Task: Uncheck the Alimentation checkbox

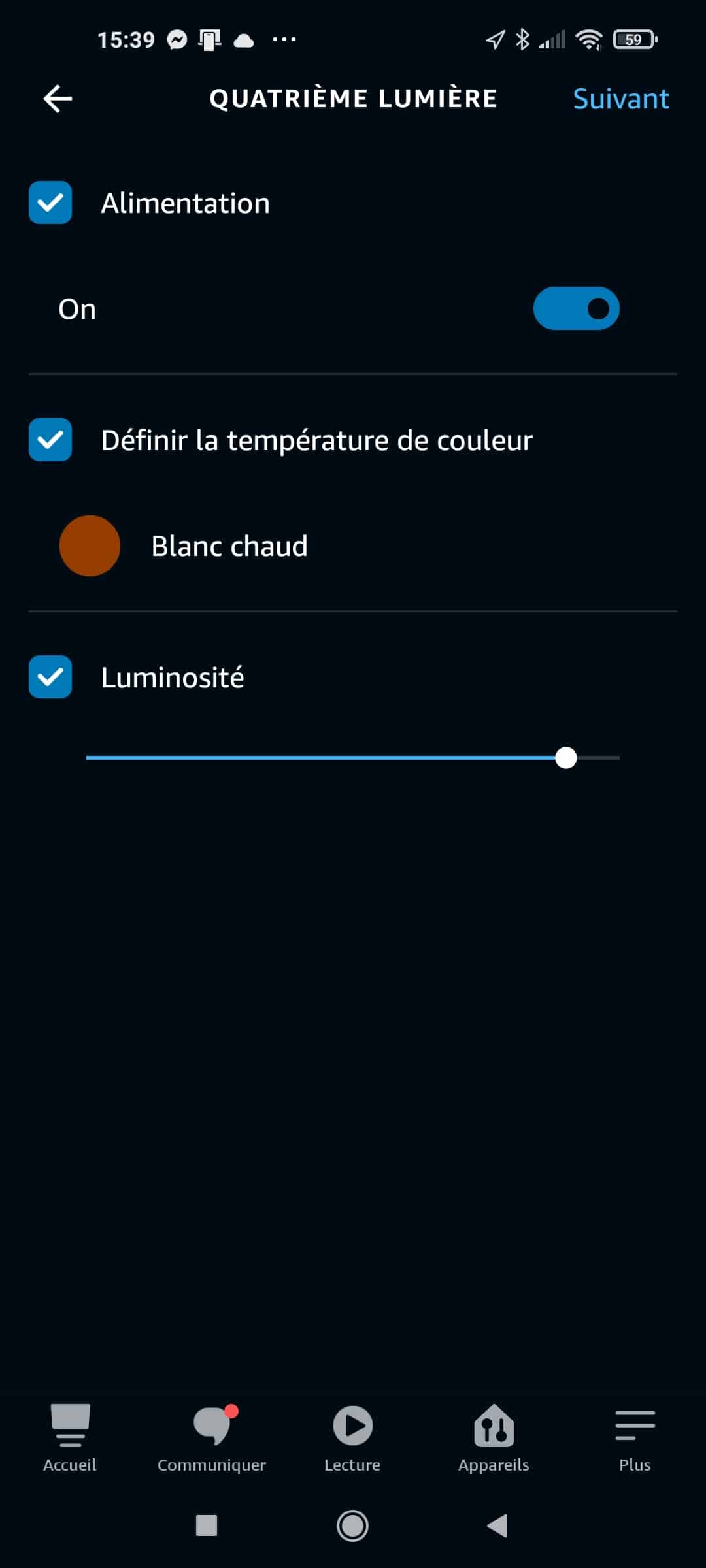Action: pos(50,203)
